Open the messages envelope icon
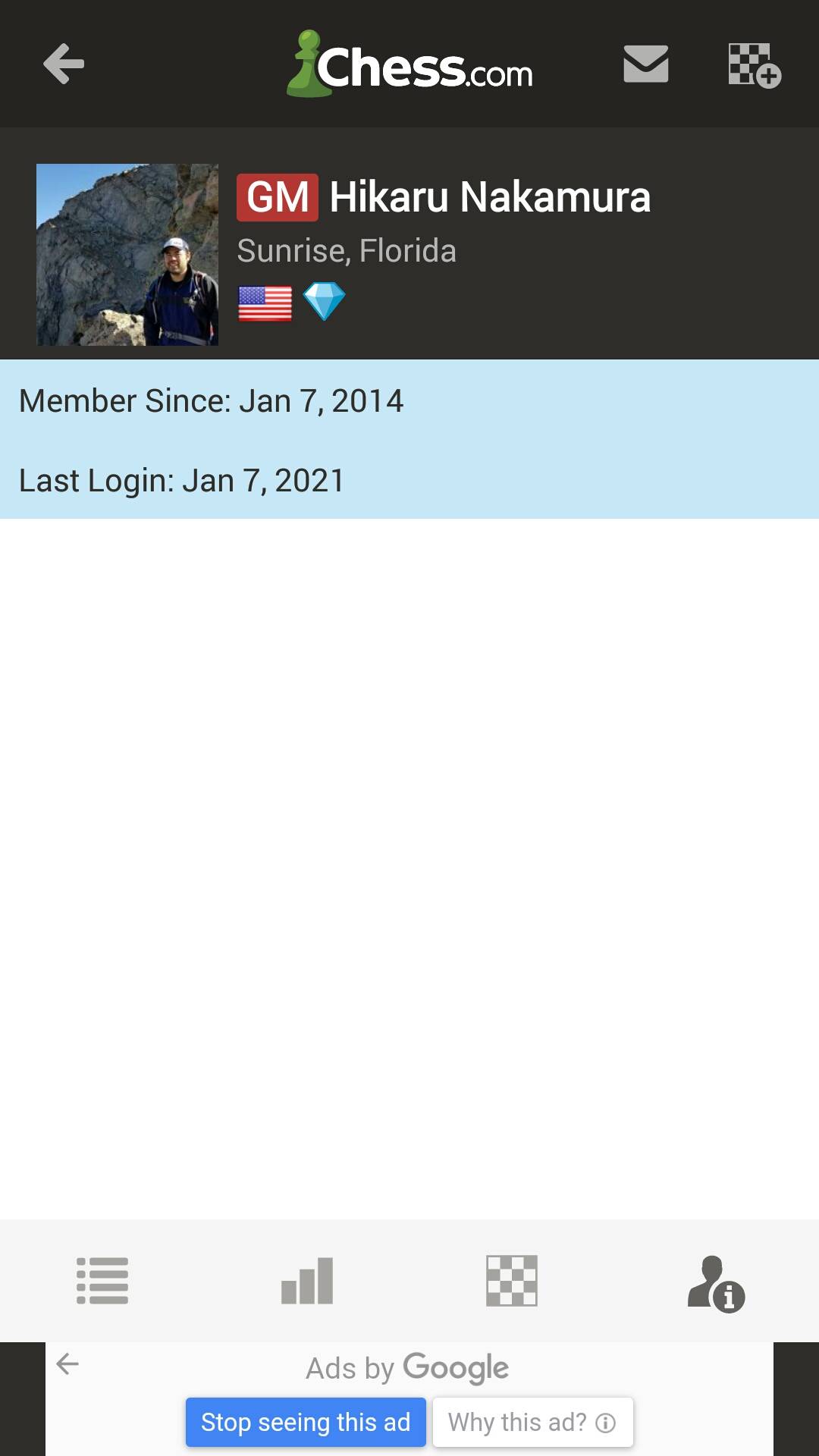The image size is (819, 1456). tap(645, 64)
